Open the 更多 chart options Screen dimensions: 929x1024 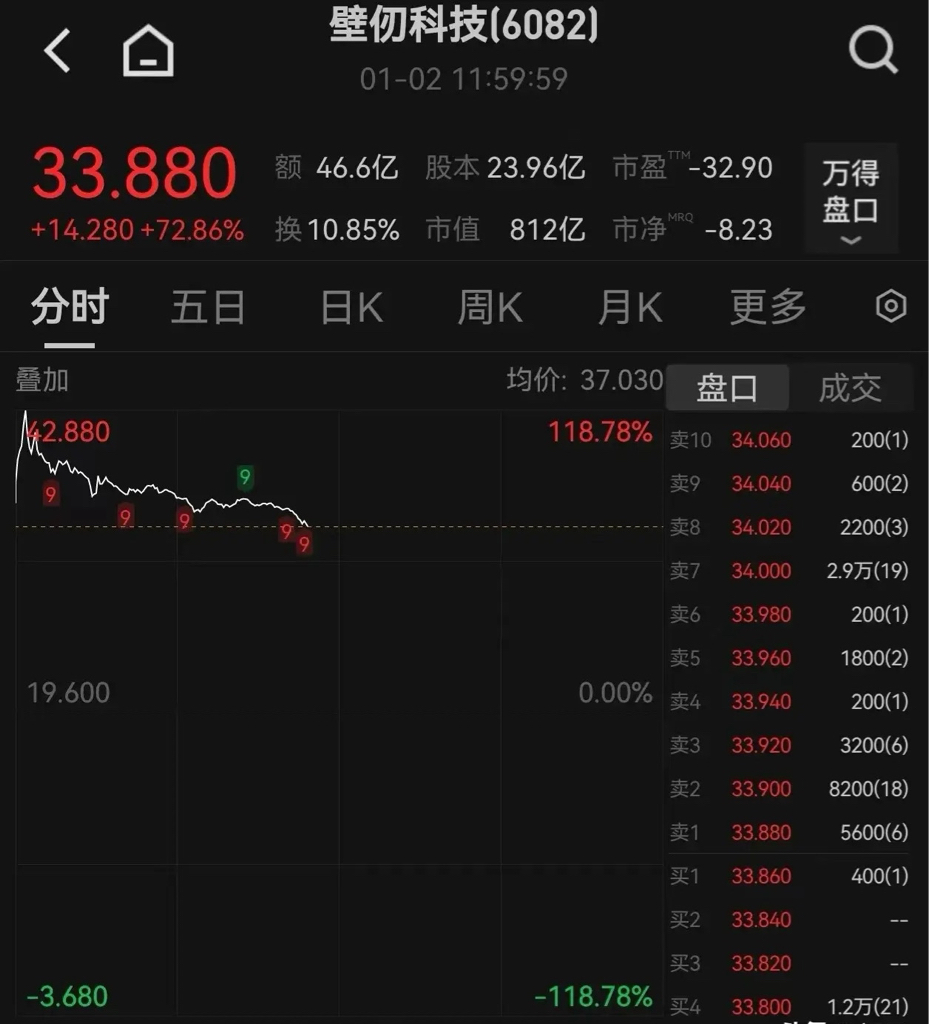pos(768,307)
